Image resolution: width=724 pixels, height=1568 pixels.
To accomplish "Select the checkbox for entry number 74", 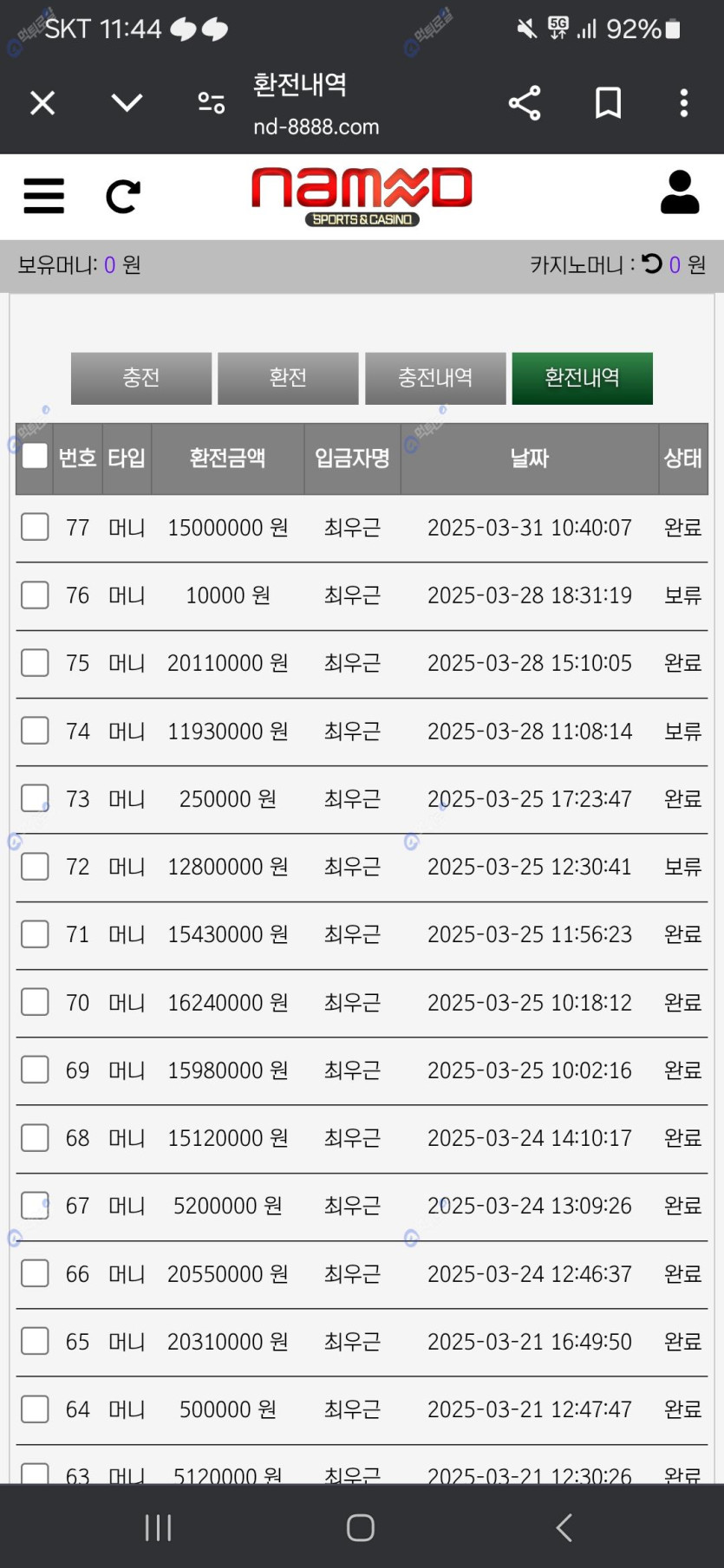I will point(35,731).
